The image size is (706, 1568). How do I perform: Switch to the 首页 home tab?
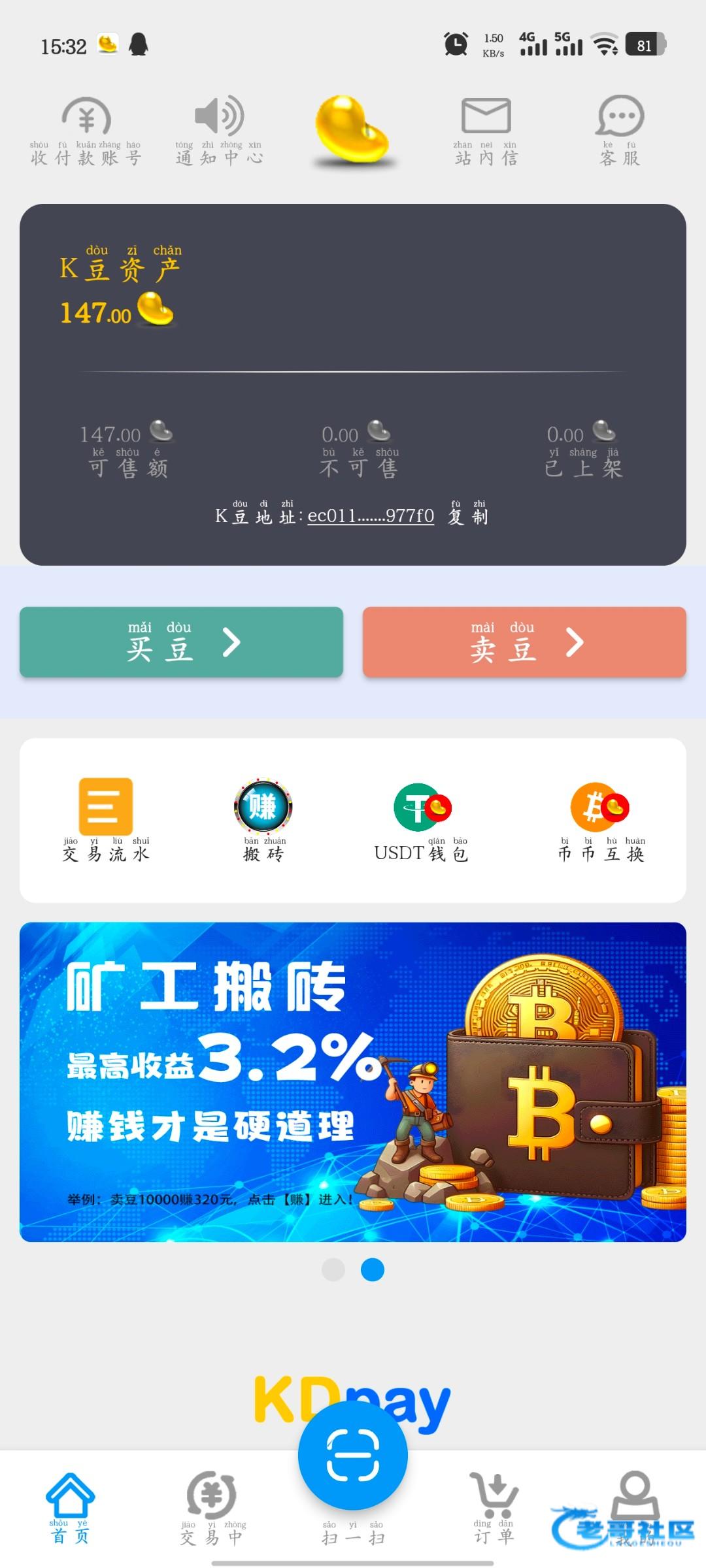pos(70,1508)
